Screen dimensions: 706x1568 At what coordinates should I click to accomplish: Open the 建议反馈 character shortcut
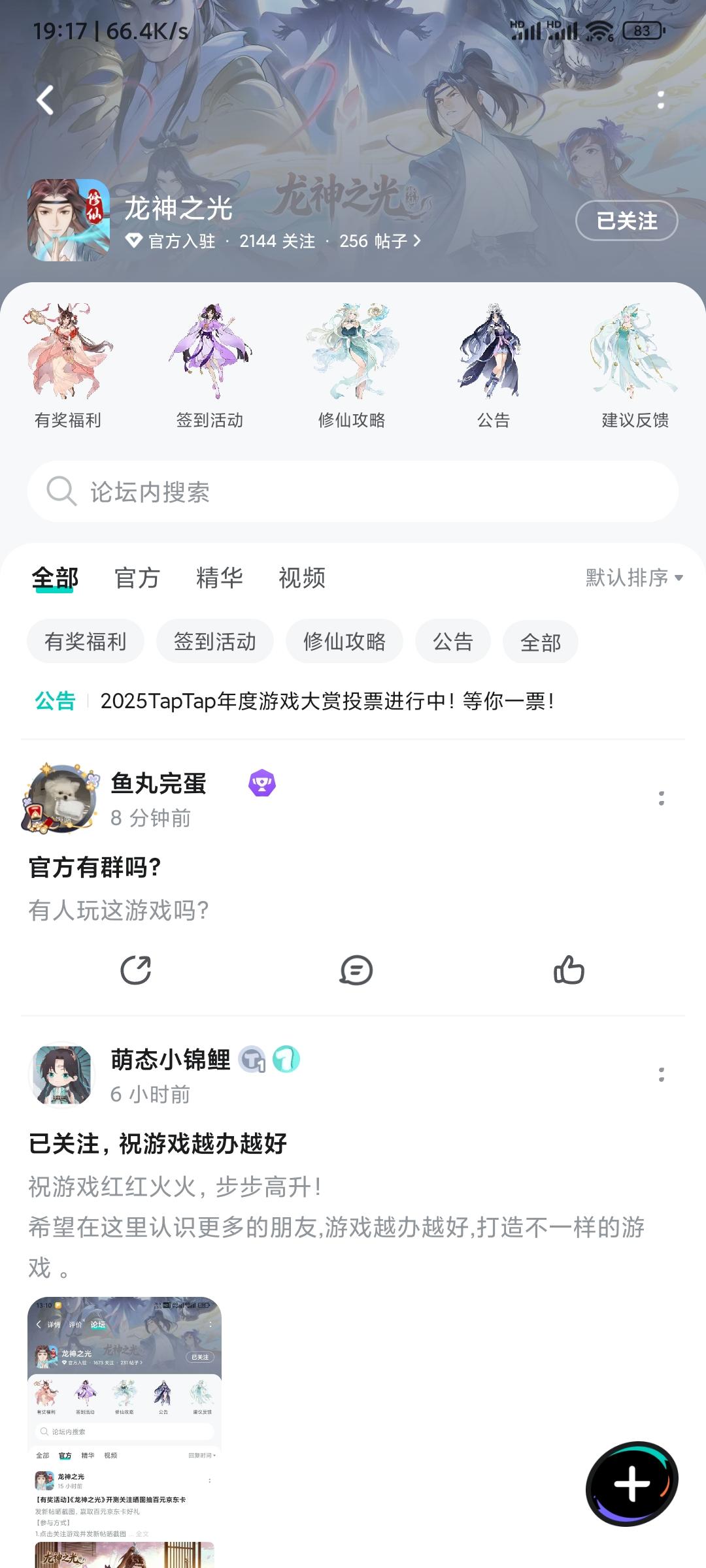(635, 366)
